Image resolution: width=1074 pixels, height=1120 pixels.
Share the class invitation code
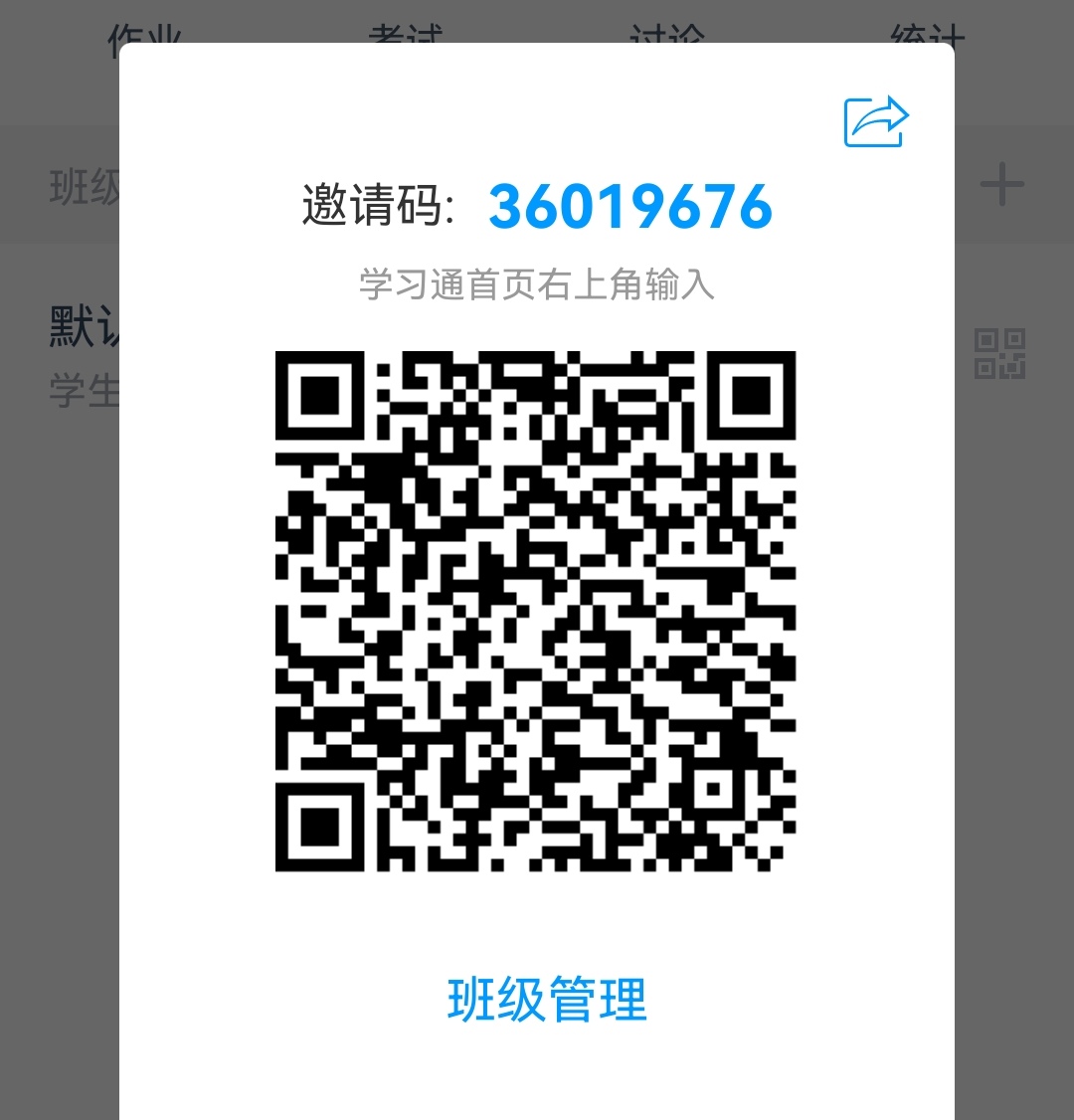[876, 121]
